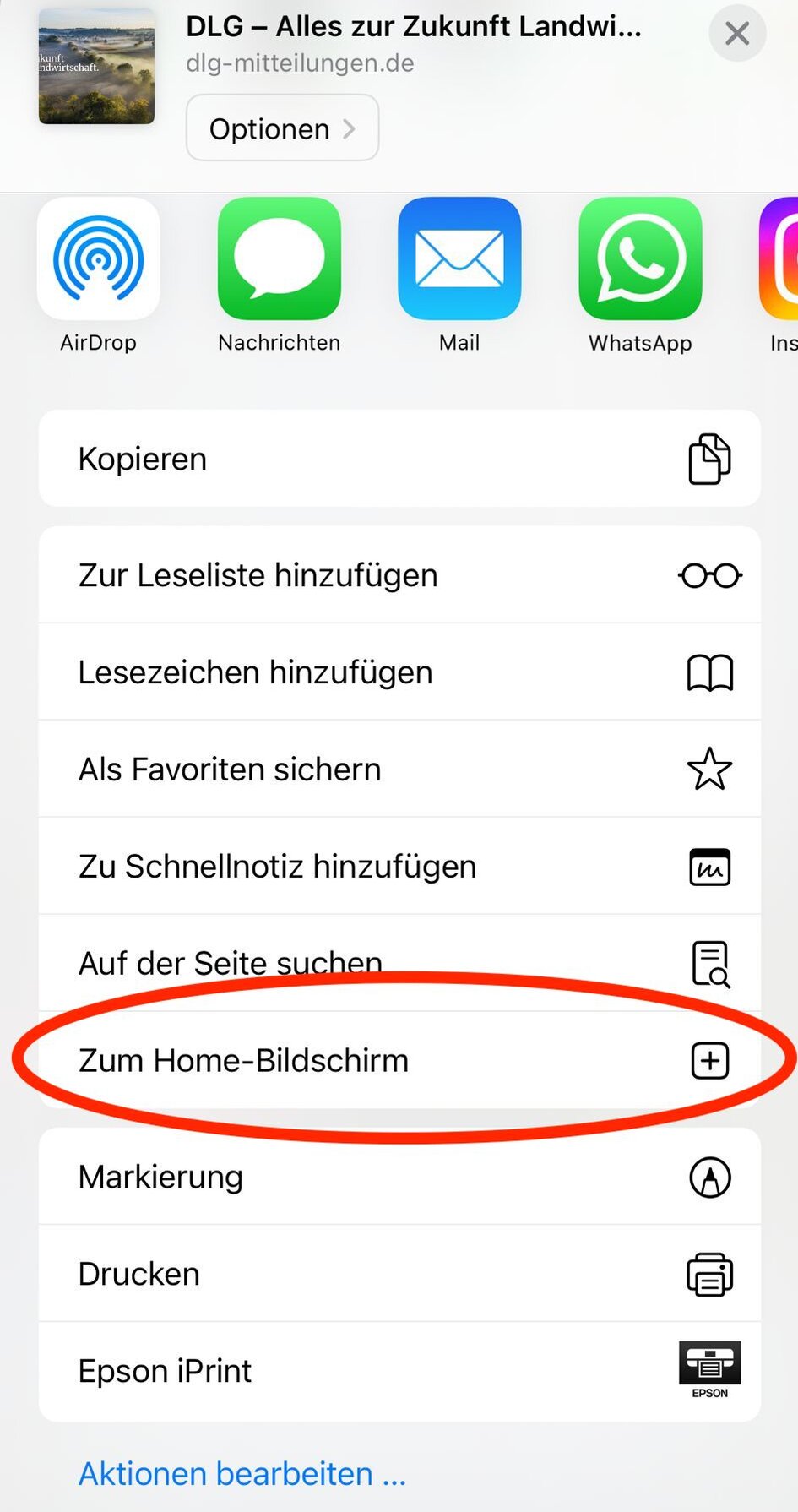Add page to Schnellnotiz
Screen dimensions: 798x1512
point(399,867)
